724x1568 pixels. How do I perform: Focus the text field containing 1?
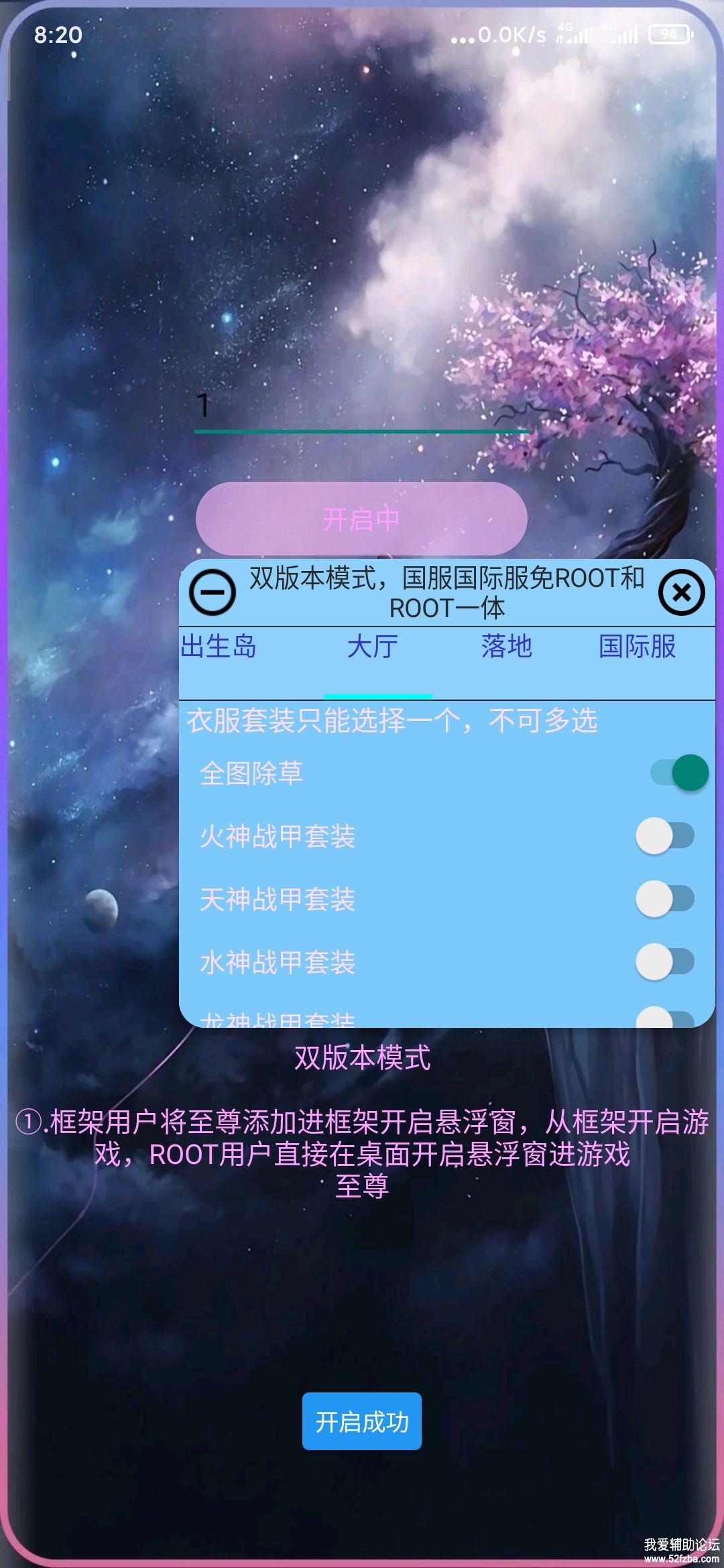tap(361, 407)
